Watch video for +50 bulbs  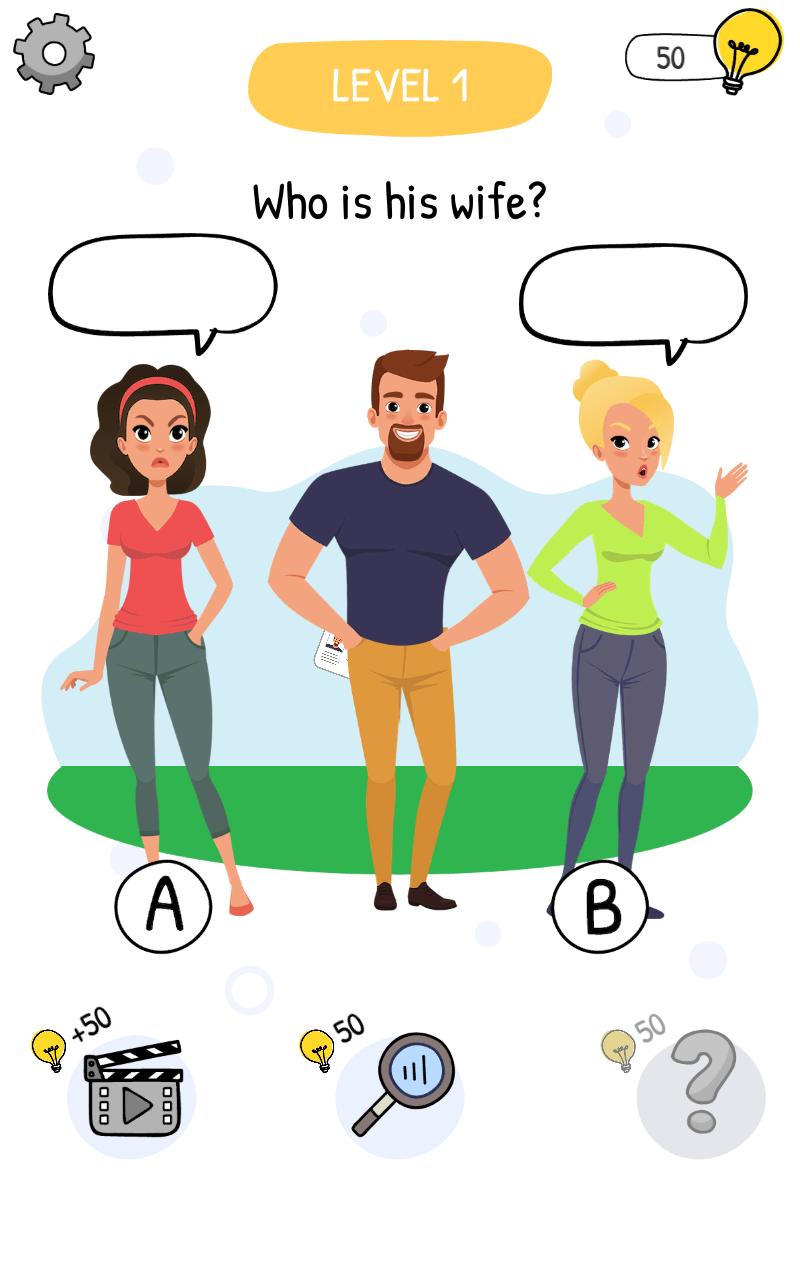tap(132, 1097)
